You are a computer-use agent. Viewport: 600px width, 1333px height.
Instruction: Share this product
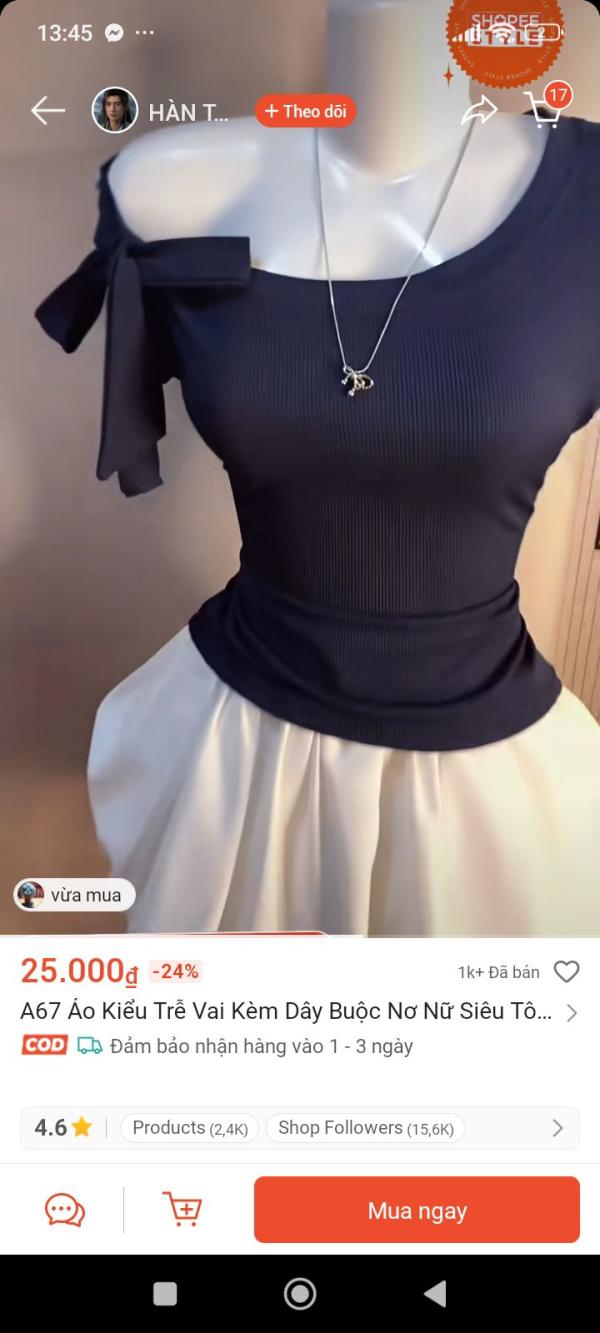click(x=479, y=110)
